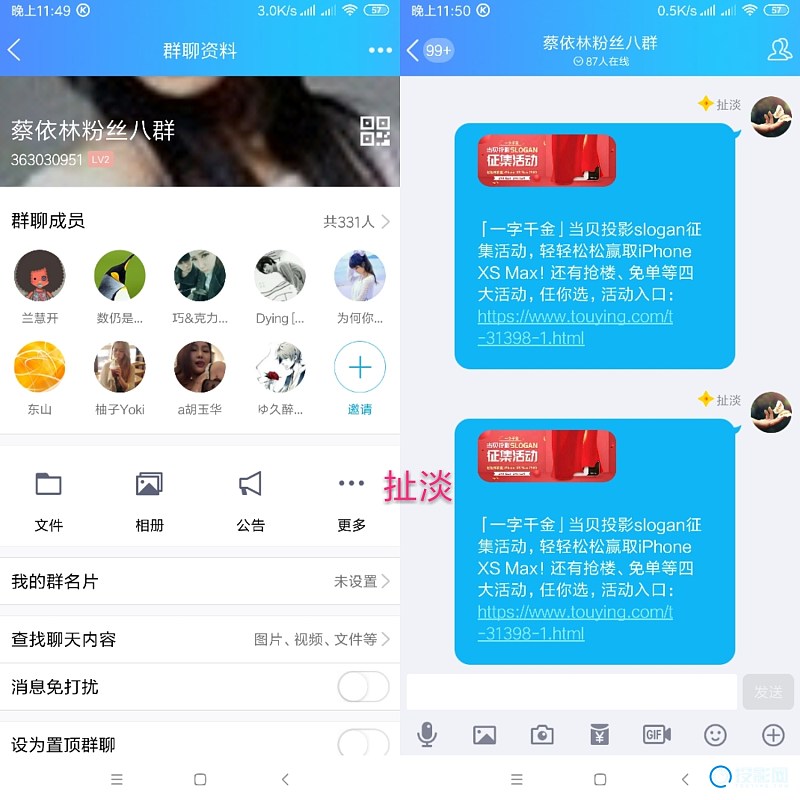The image size is (800, 800).
Task: Toggle 消息免打扰 switch
Action: pos(362,687)
